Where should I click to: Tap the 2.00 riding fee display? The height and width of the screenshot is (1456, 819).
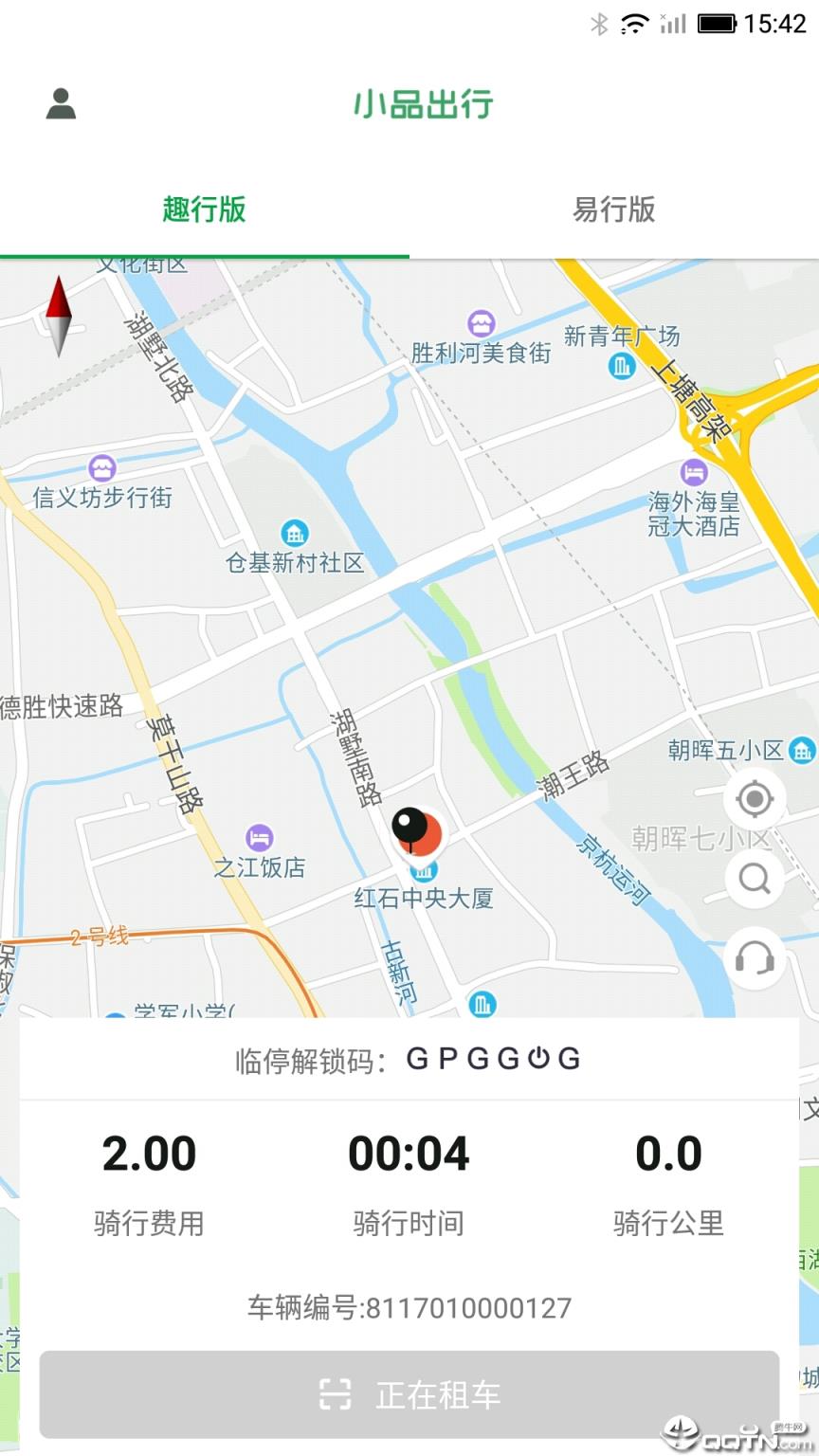pyautogui.click(x=148, y=1153)
